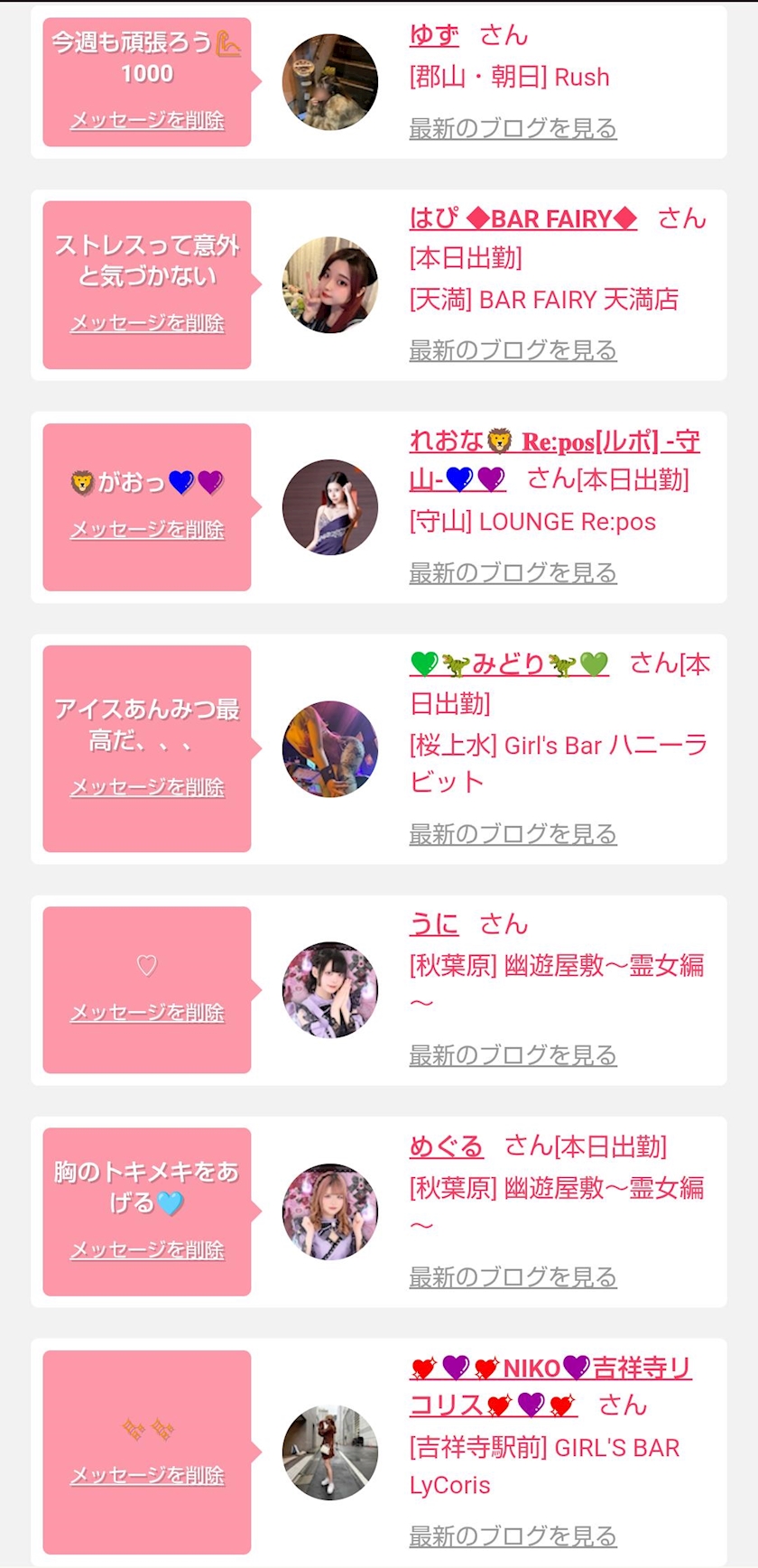758x1568 pixels.
Task: Delete the アイスあんみつ最高だ message
Action: coord(147,787)
